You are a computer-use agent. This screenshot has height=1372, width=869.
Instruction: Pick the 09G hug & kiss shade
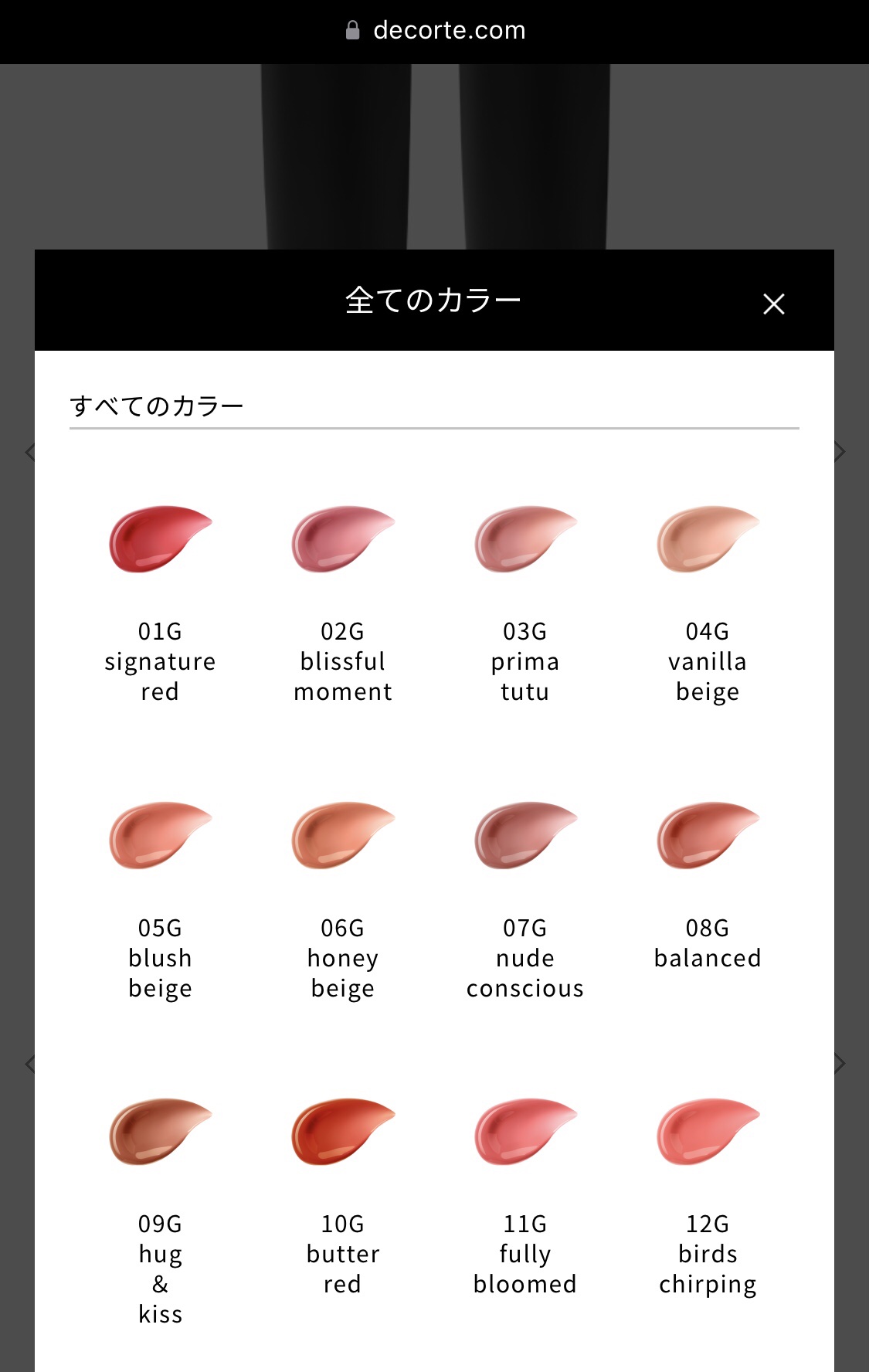coord(160,1132)
